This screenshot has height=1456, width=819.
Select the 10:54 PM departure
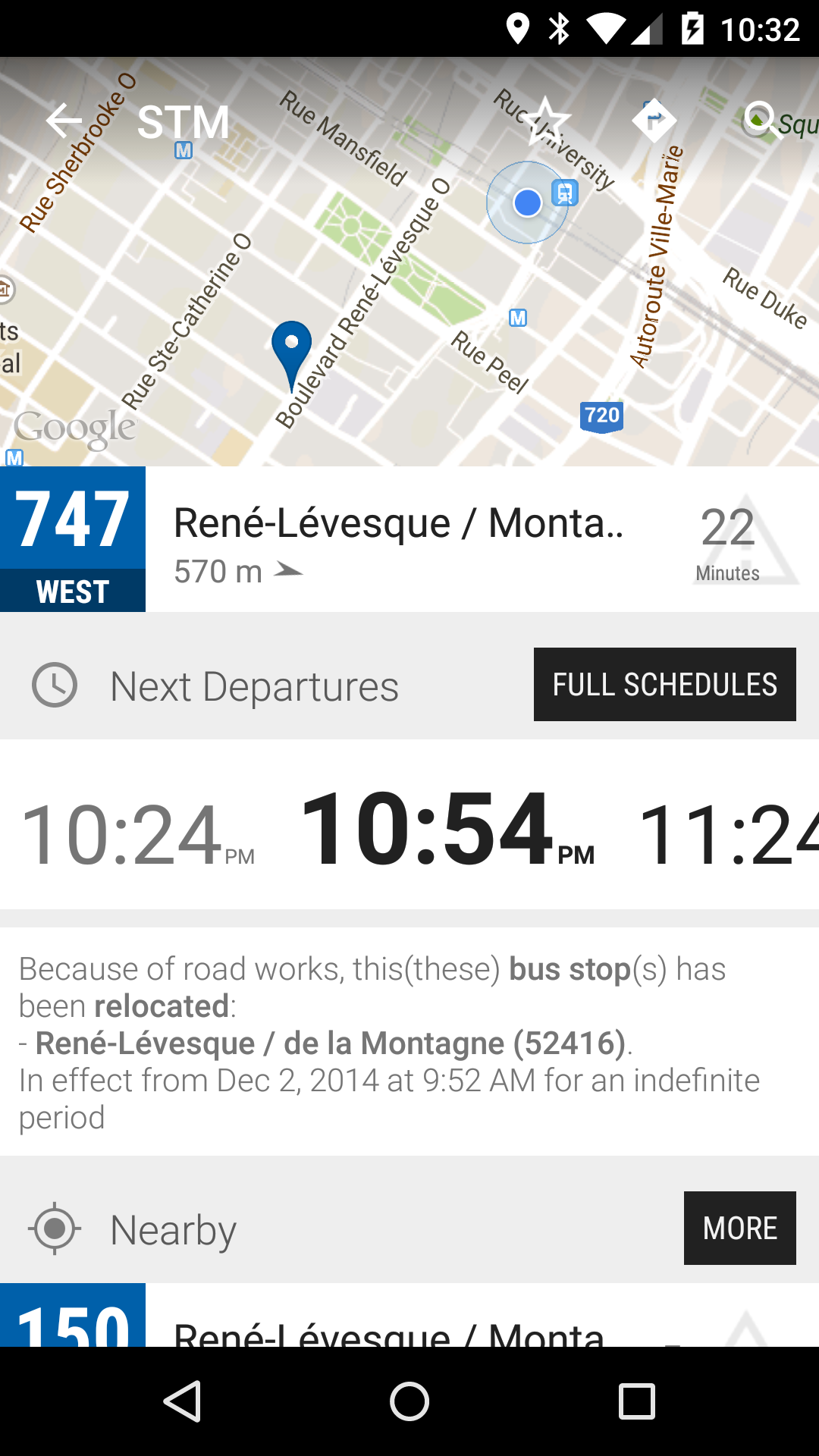[446, 829]
